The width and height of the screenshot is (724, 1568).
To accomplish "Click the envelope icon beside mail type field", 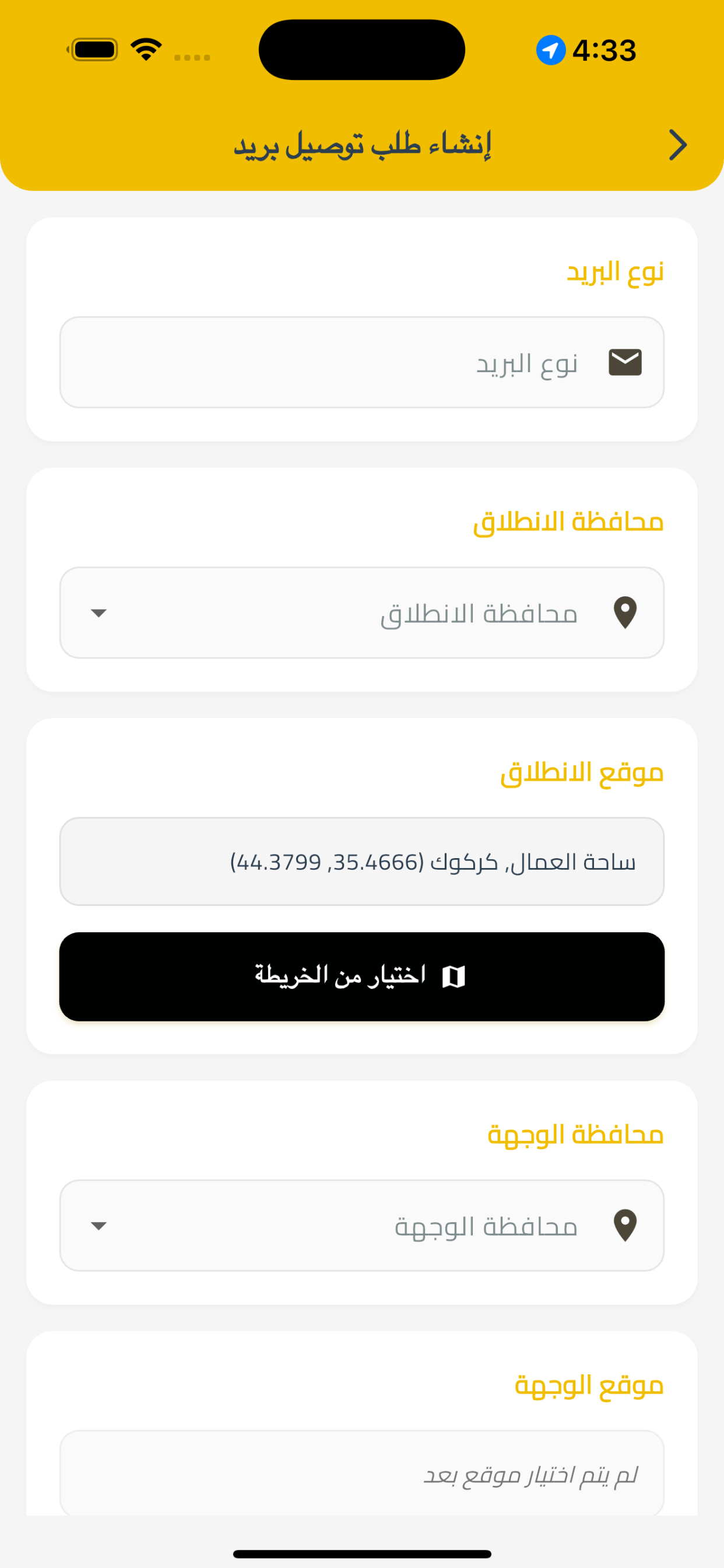I will point(625,362).
